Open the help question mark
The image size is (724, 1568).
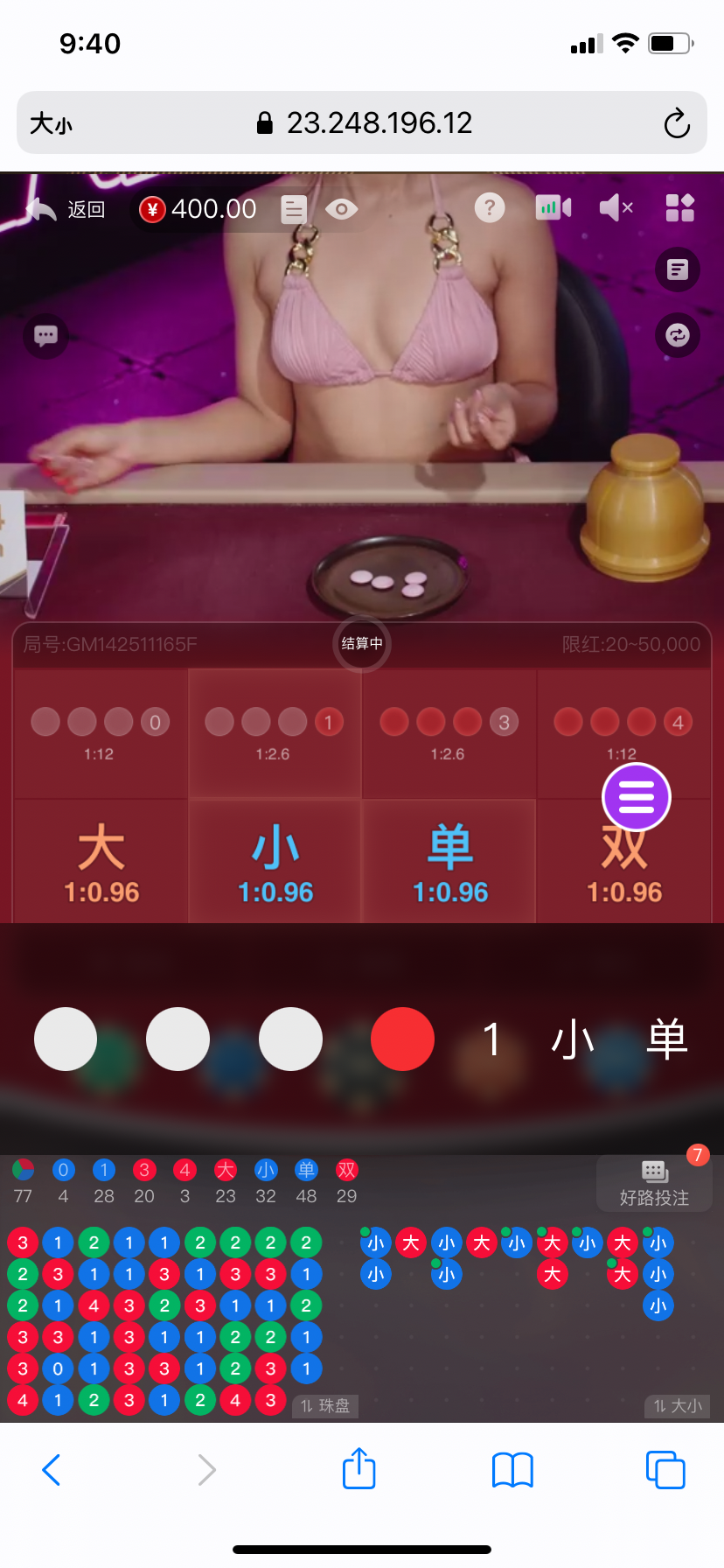pos(490,207)
